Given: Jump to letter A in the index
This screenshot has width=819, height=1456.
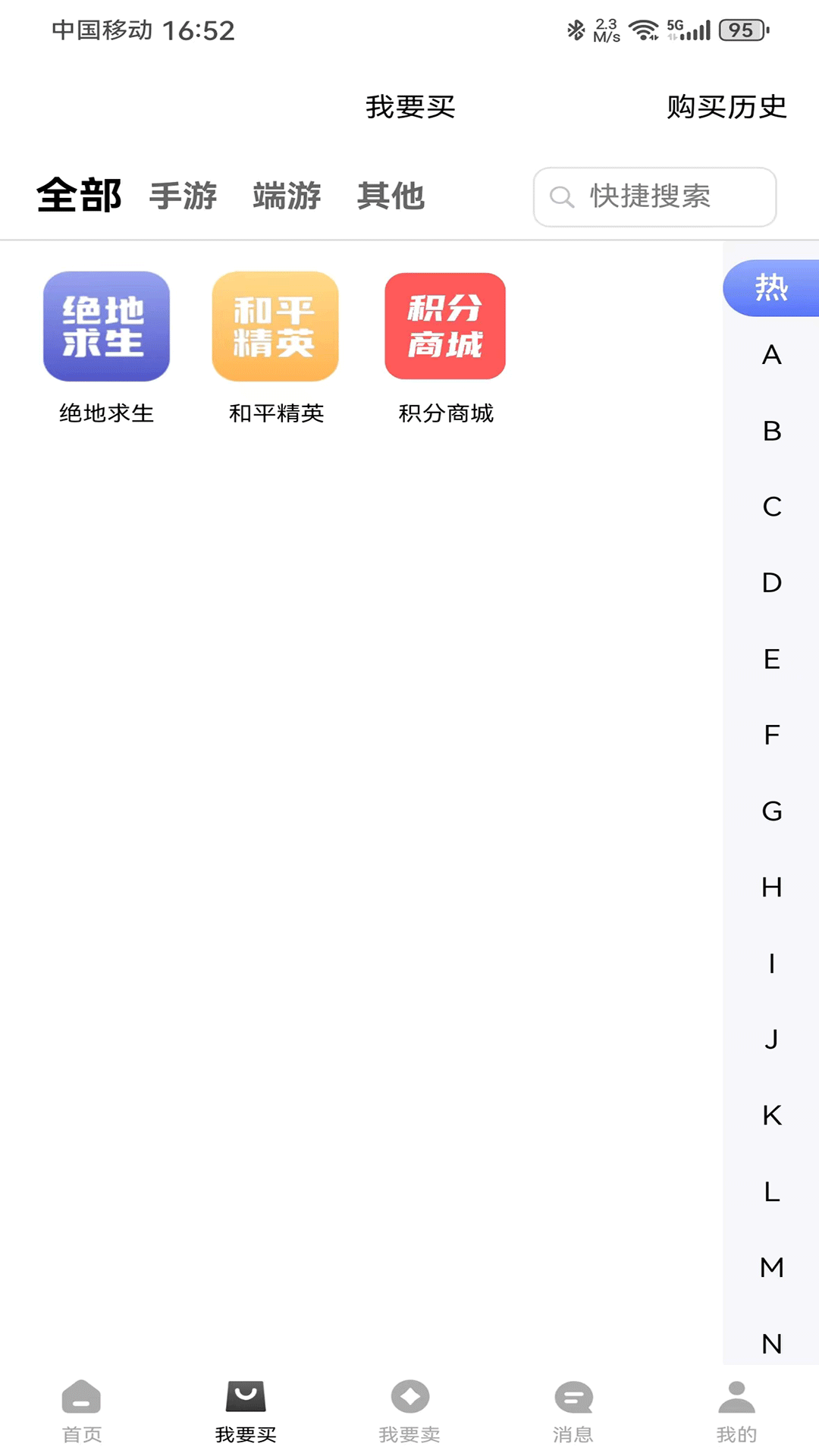Looking at the screenshot, I should (770, 355).
